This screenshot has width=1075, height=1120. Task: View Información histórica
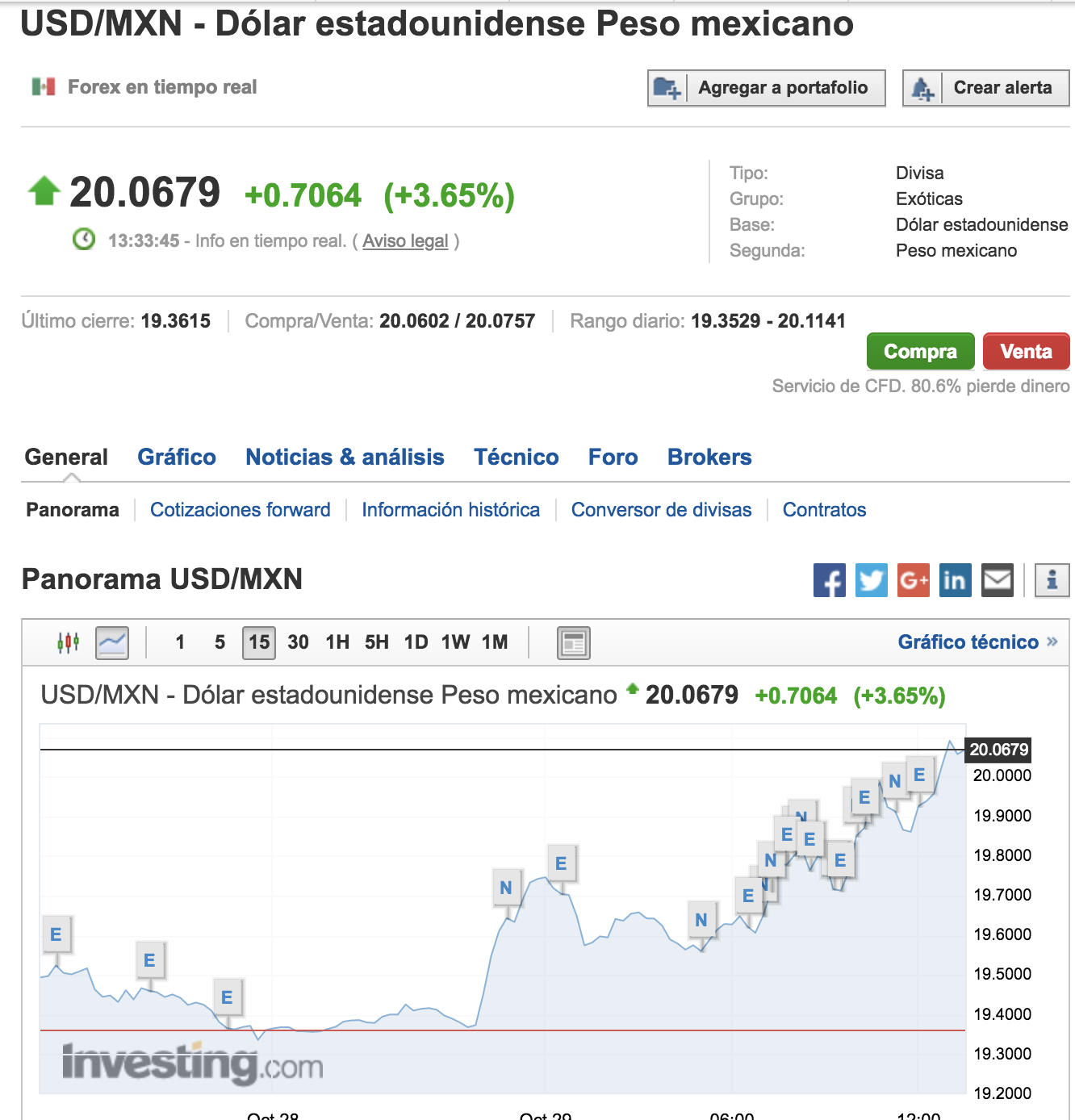[450, 510]
